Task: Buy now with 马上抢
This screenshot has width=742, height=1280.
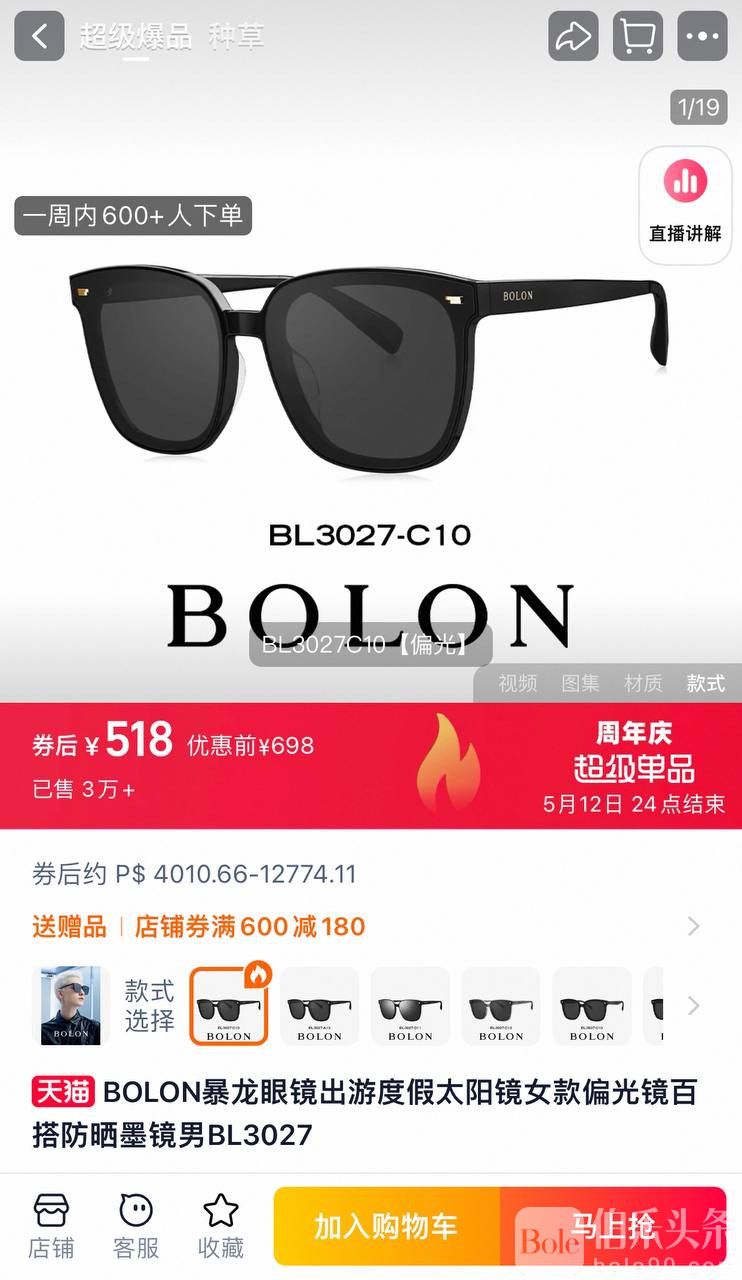Action: [x=612, y=1226]
